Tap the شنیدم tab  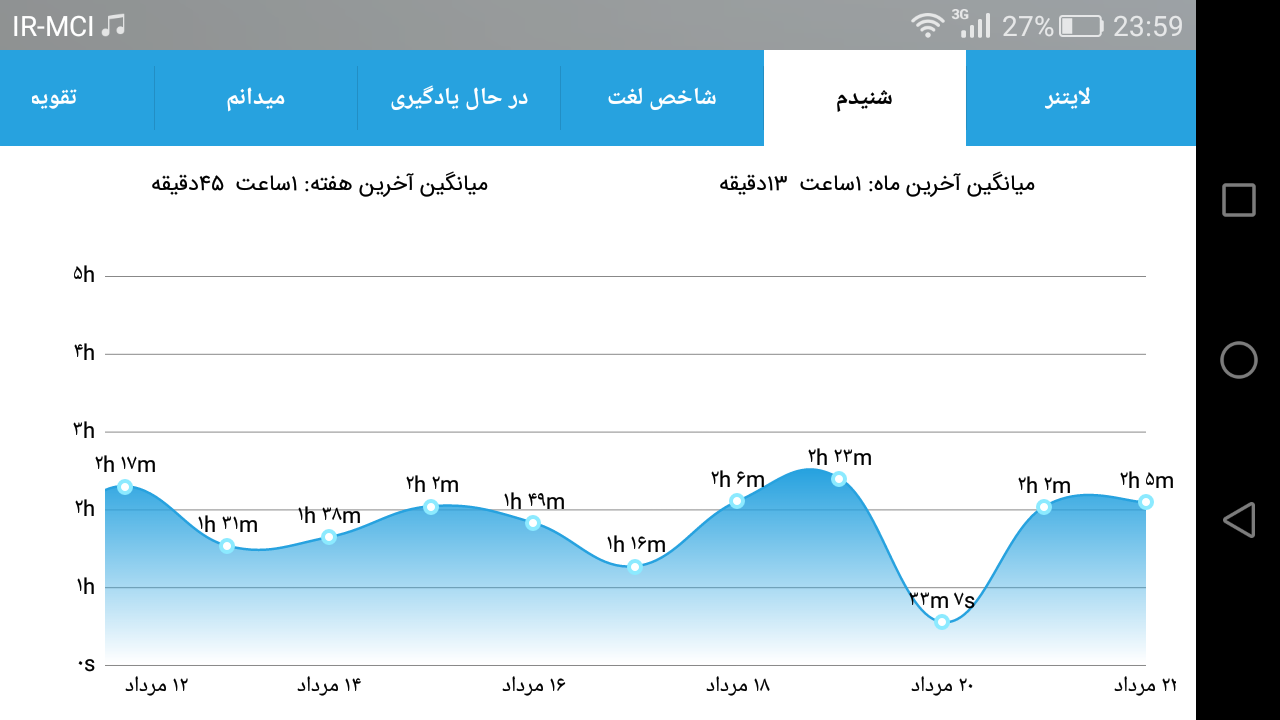click(x=865, y=98)
